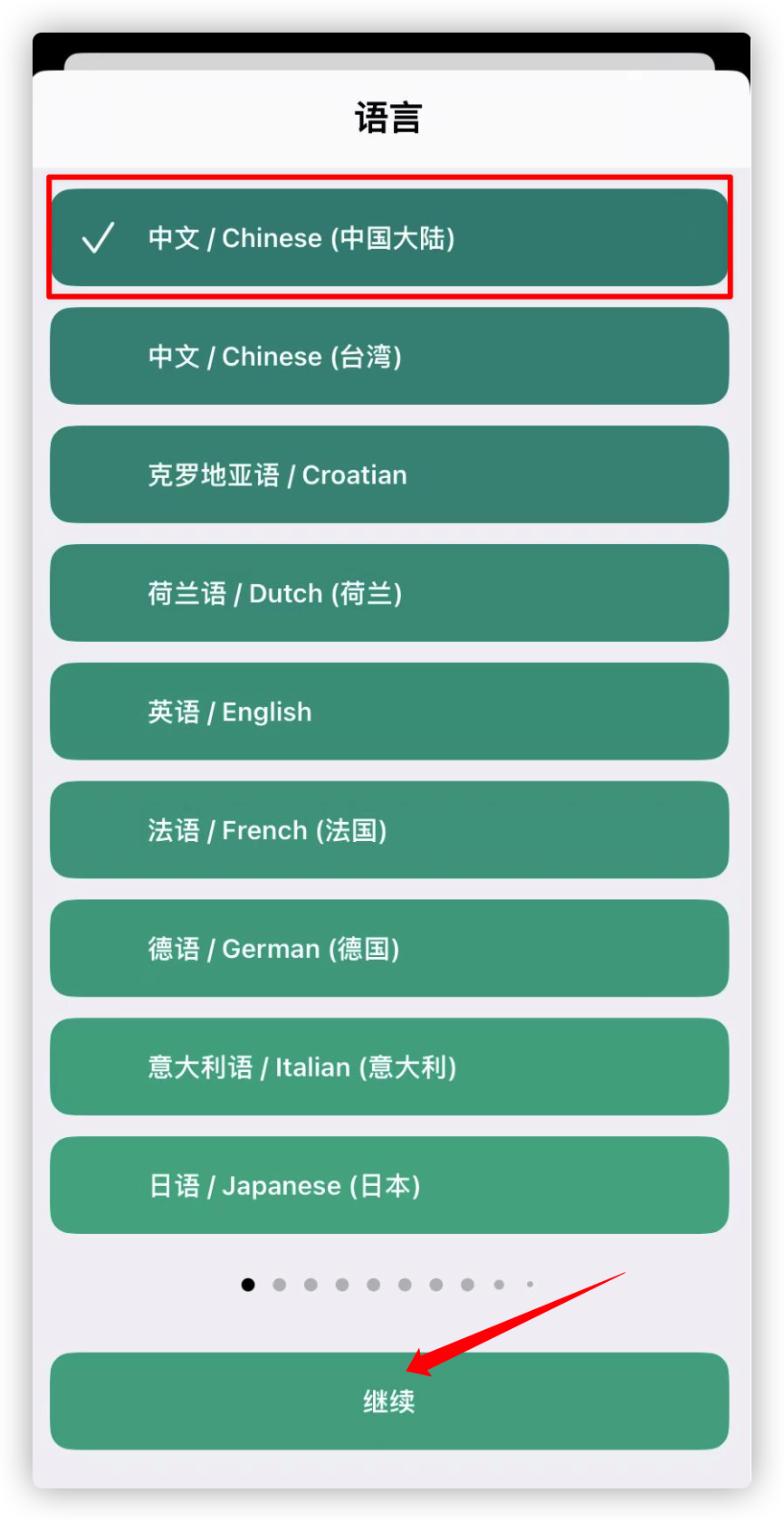Image resolution: width=784 pixels, height=1521 pixels.
Task: Click the fifth page indicator dot
Action: coord(373,1284)
